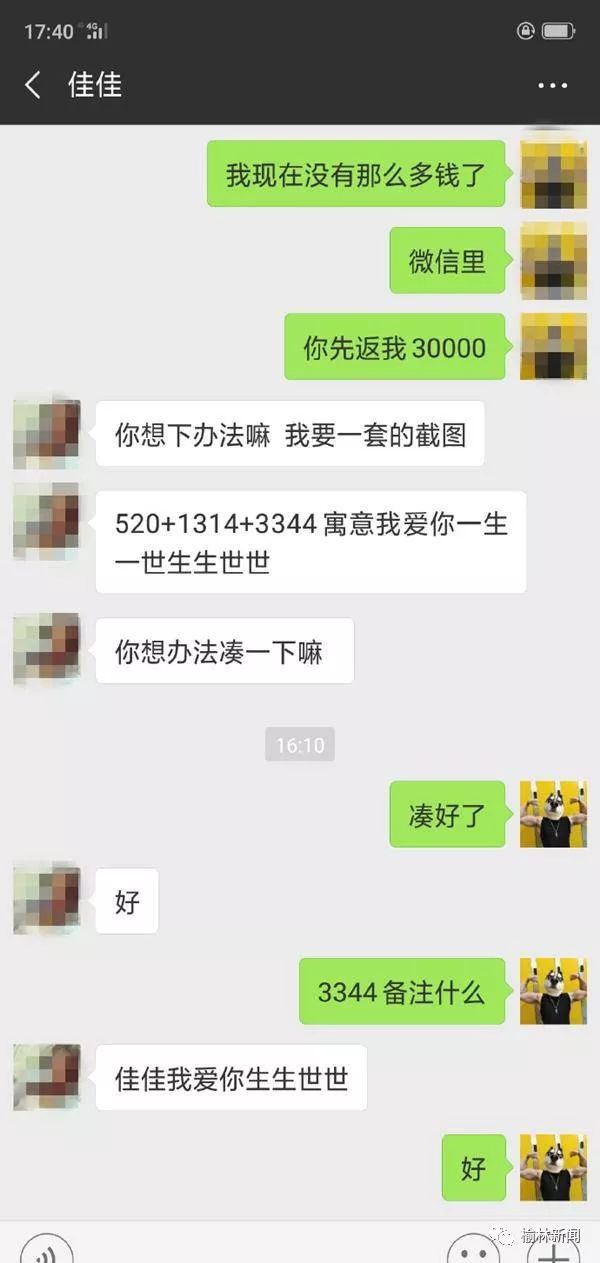Tap own avatar beside the 凑好了 message
The width and height of the screenshot is (600, 1263).
click(x=553, y=814)
